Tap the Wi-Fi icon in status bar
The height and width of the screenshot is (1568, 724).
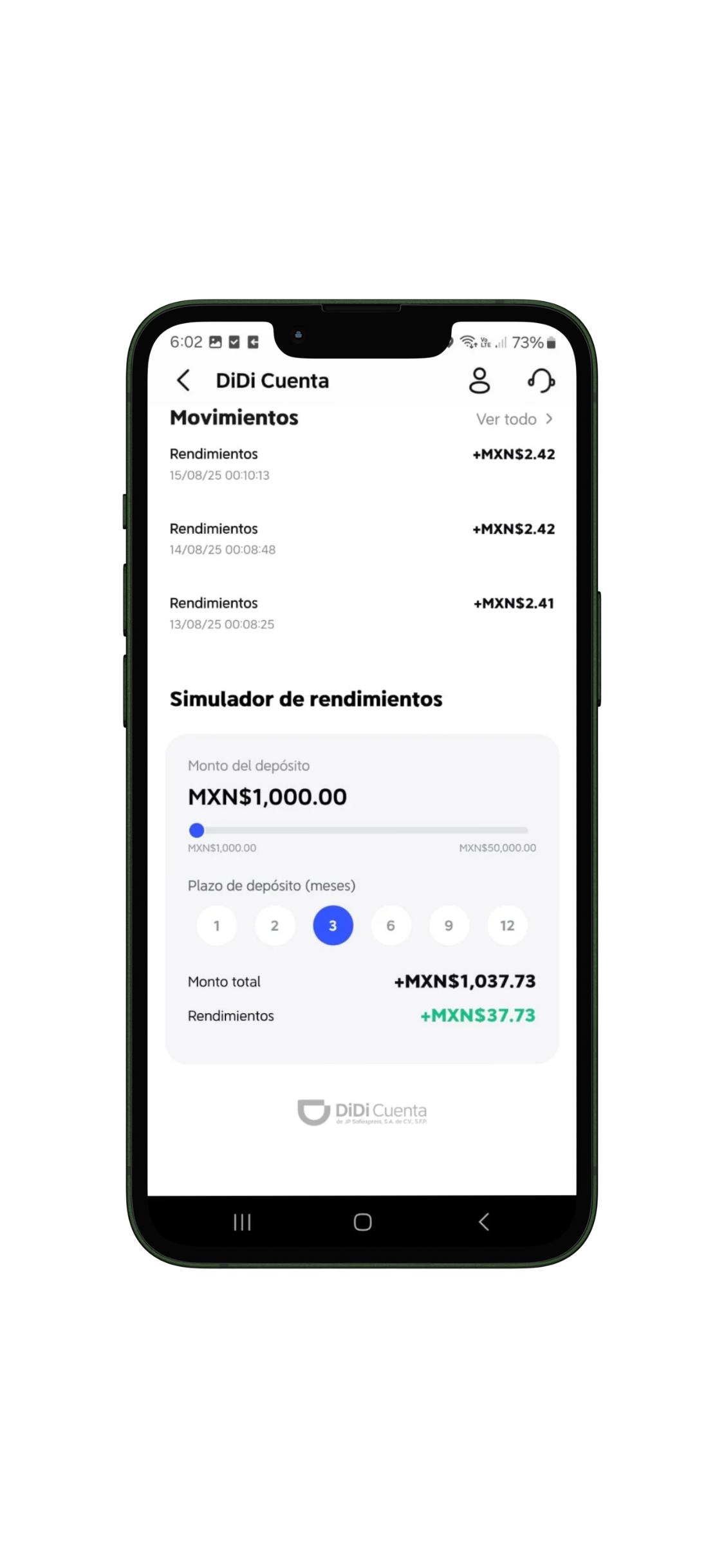pyautogui.click(x=468, y=342)
